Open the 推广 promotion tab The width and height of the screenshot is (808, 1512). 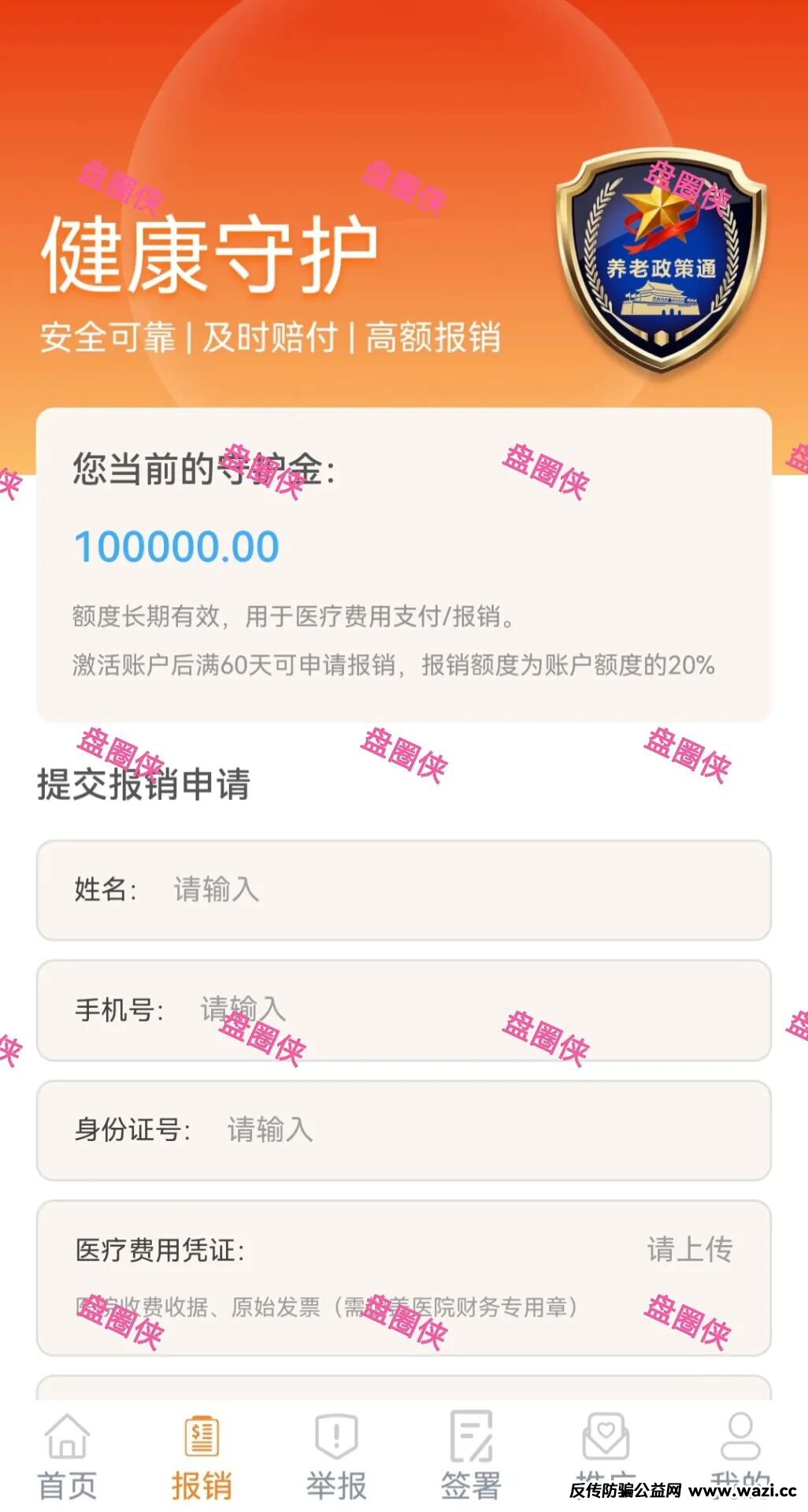tap(605, 1456)
